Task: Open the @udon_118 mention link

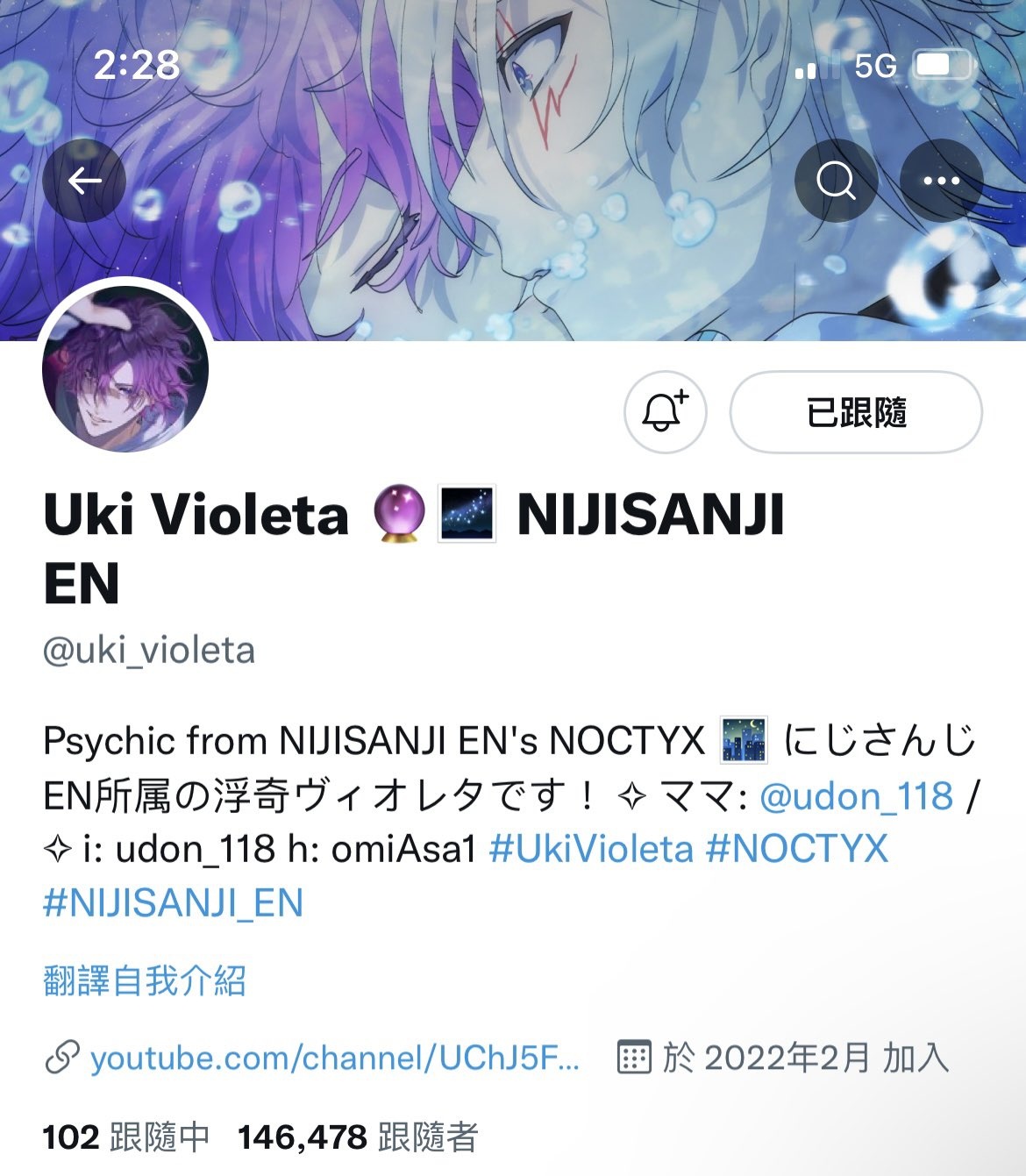Action: click(x=856, y=796)
